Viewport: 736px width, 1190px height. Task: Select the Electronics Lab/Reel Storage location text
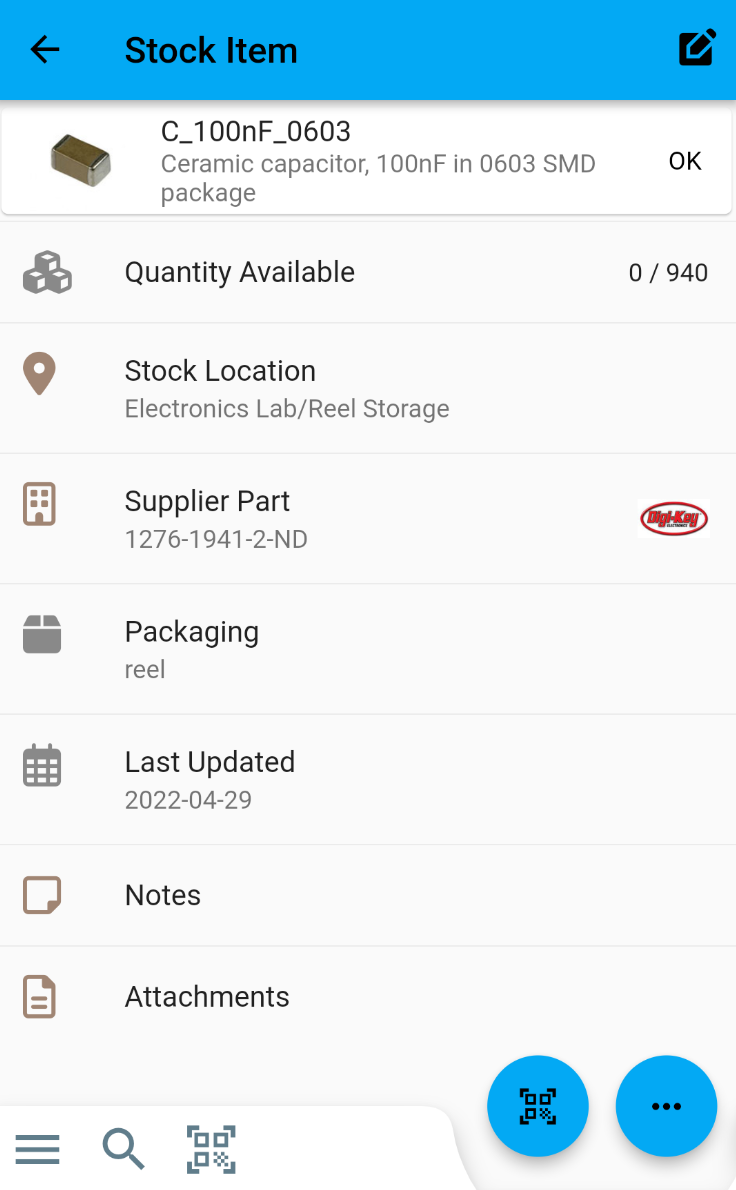click(x=287, y=408)
